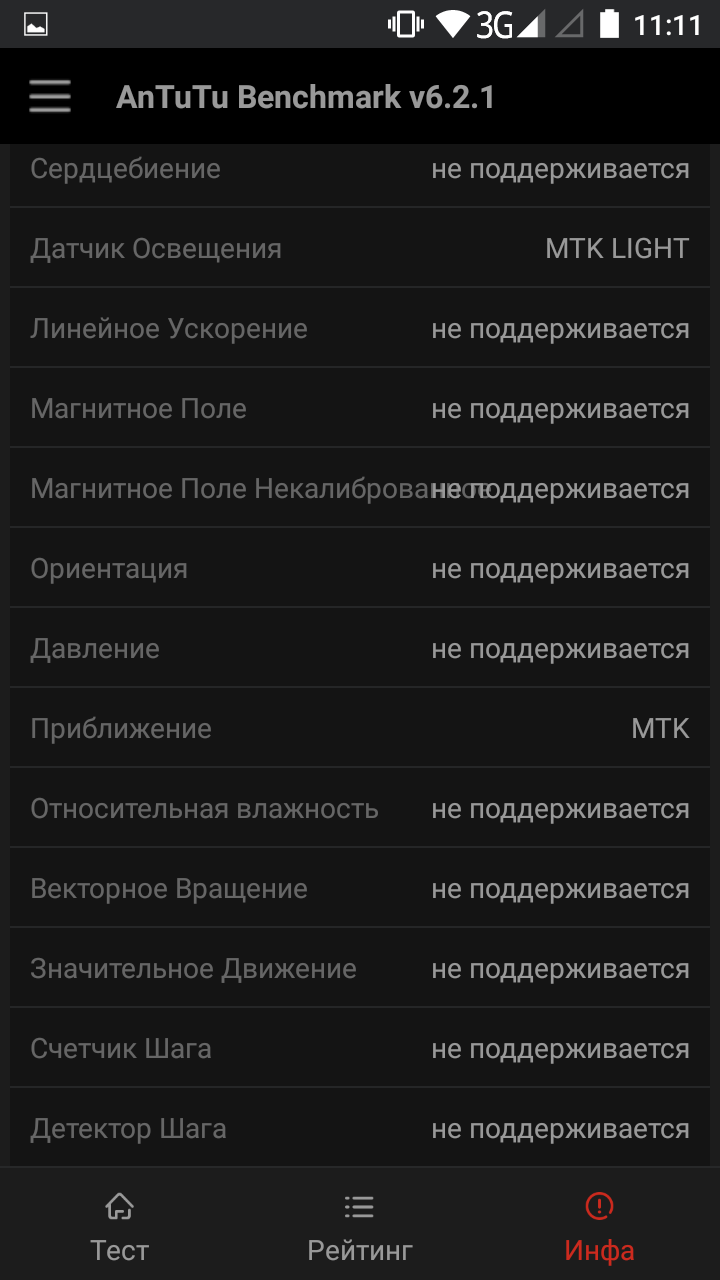Switch to the Рейтинг tab
720x1280 pixels.
(359, 1225)
